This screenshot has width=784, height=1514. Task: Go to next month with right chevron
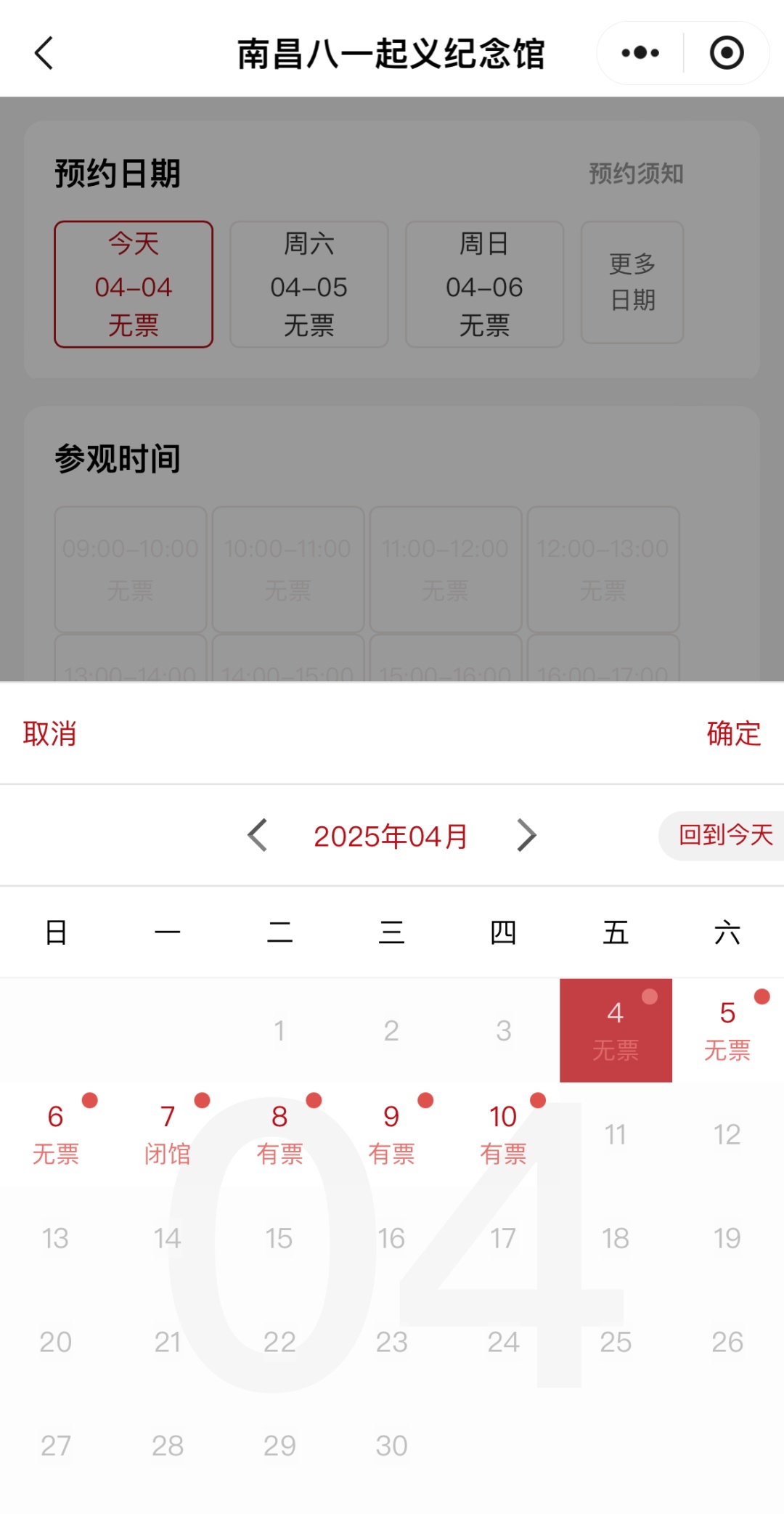click(x=527, y=836)
